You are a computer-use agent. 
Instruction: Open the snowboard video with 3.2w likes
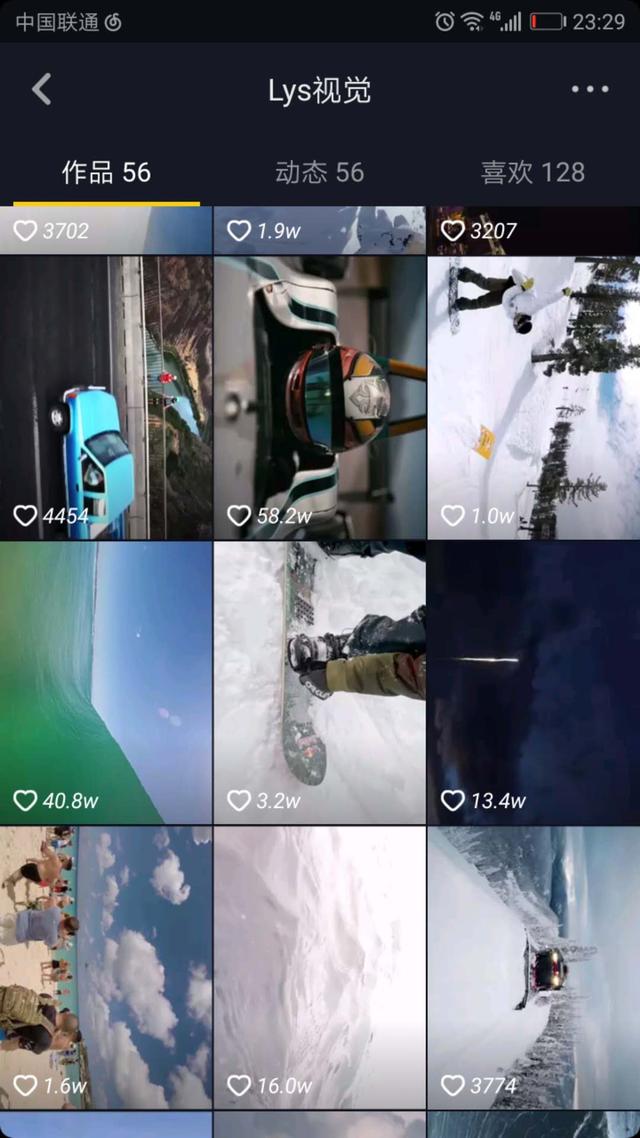pos(319,683)
